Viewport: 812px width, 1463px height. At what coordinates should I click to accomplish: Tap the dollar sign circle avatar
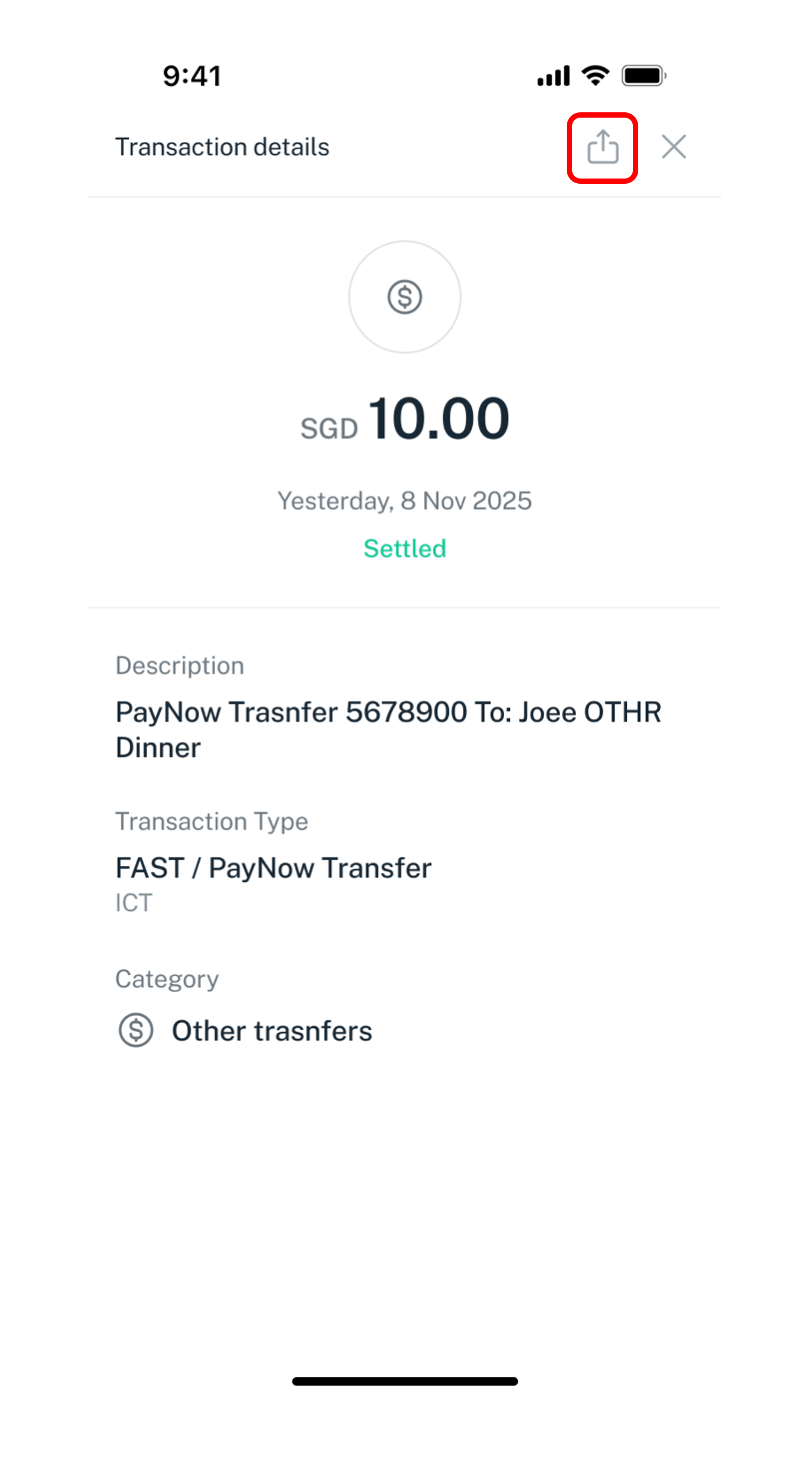pyautogui.click(x=405, y=298)
